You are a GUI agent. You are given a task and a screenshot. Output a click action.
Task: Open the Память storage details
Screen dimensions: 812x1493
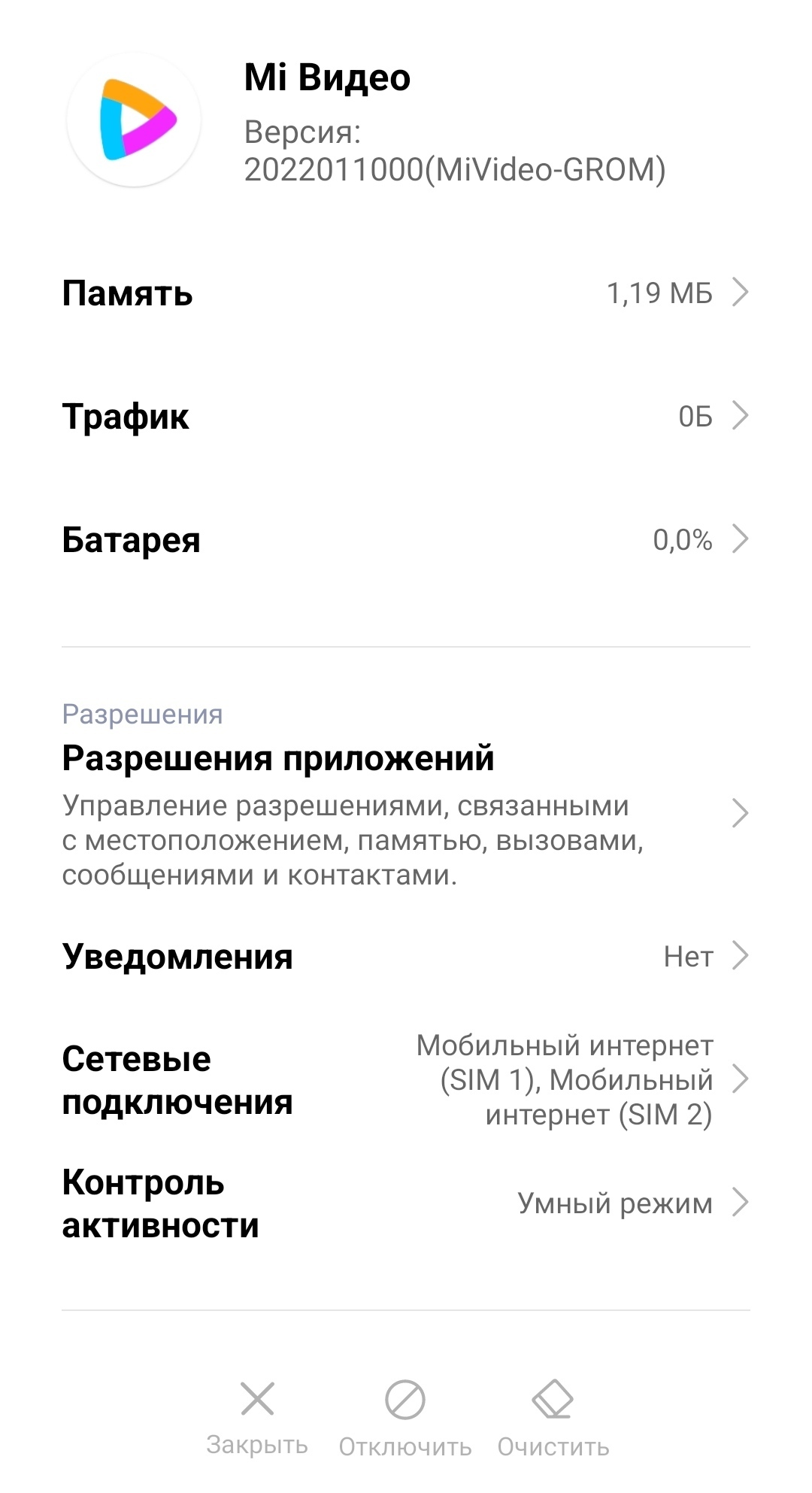tap(406, 293)
